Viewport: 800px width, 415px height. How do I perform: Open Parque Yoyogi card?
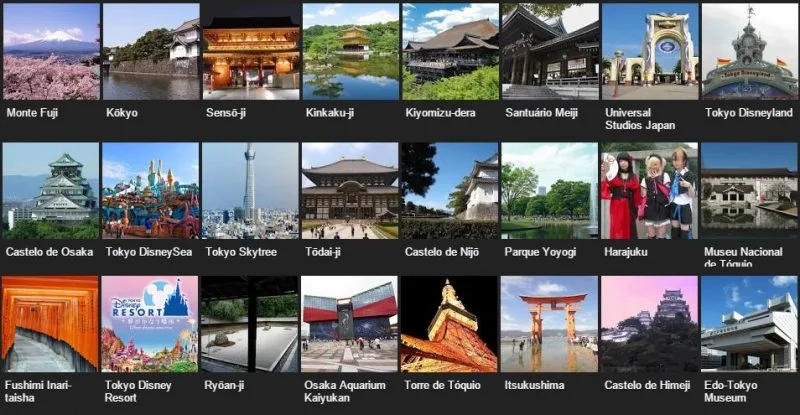(550, 190)
